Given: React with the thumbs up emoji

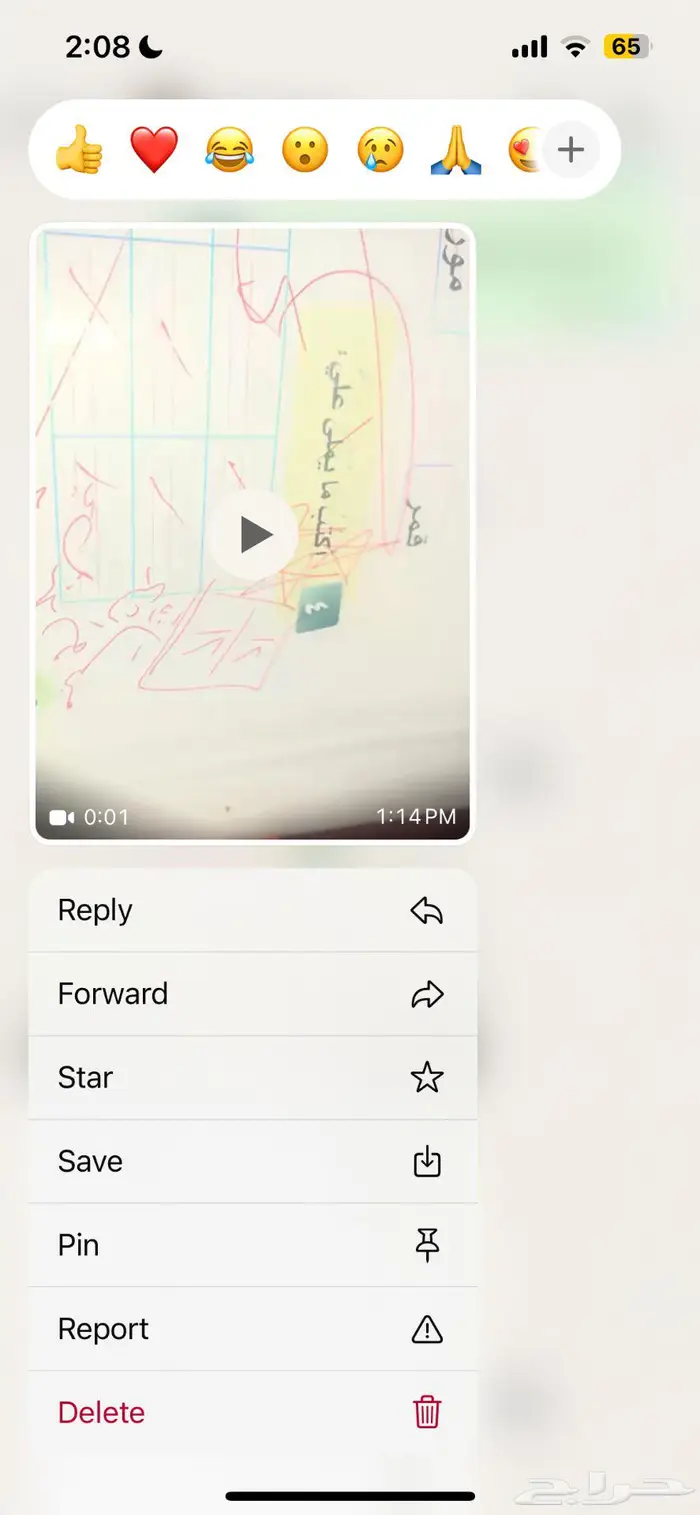Looking at the screenshot, I should (x=79, y=151).
